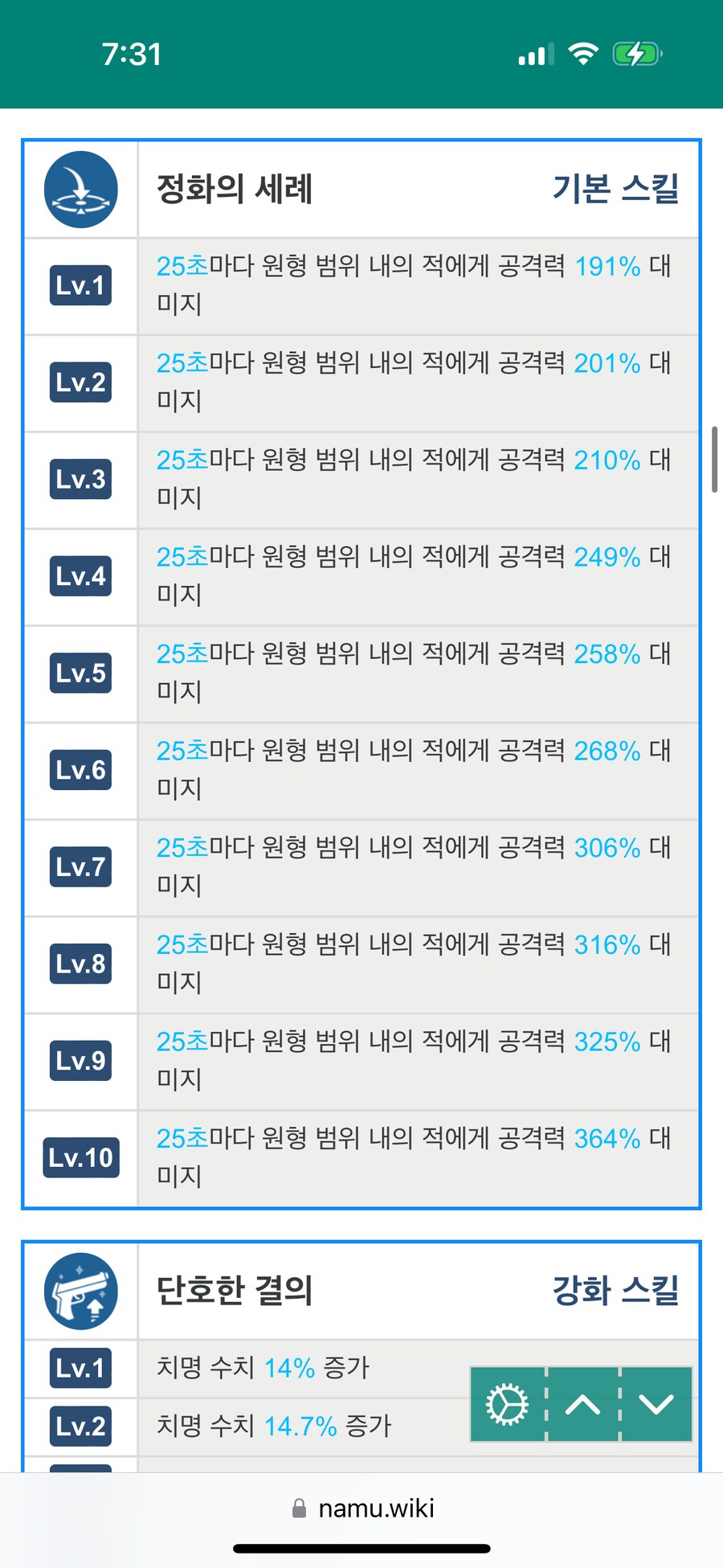Collapse content with the downward chevron button

(657, 1404)
